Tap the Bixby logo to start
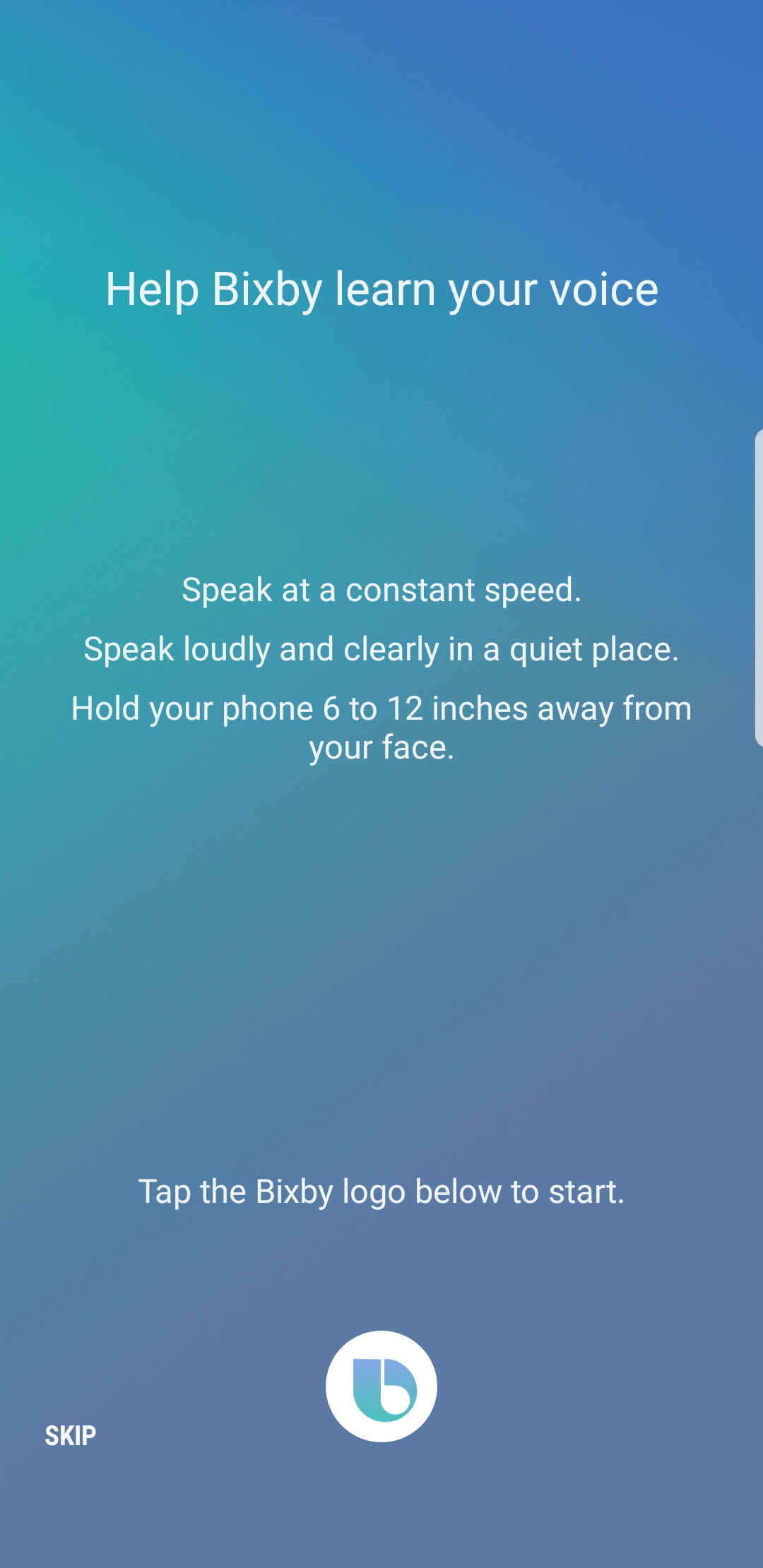Screen dimensions: 763x1568 point(381,1386)
